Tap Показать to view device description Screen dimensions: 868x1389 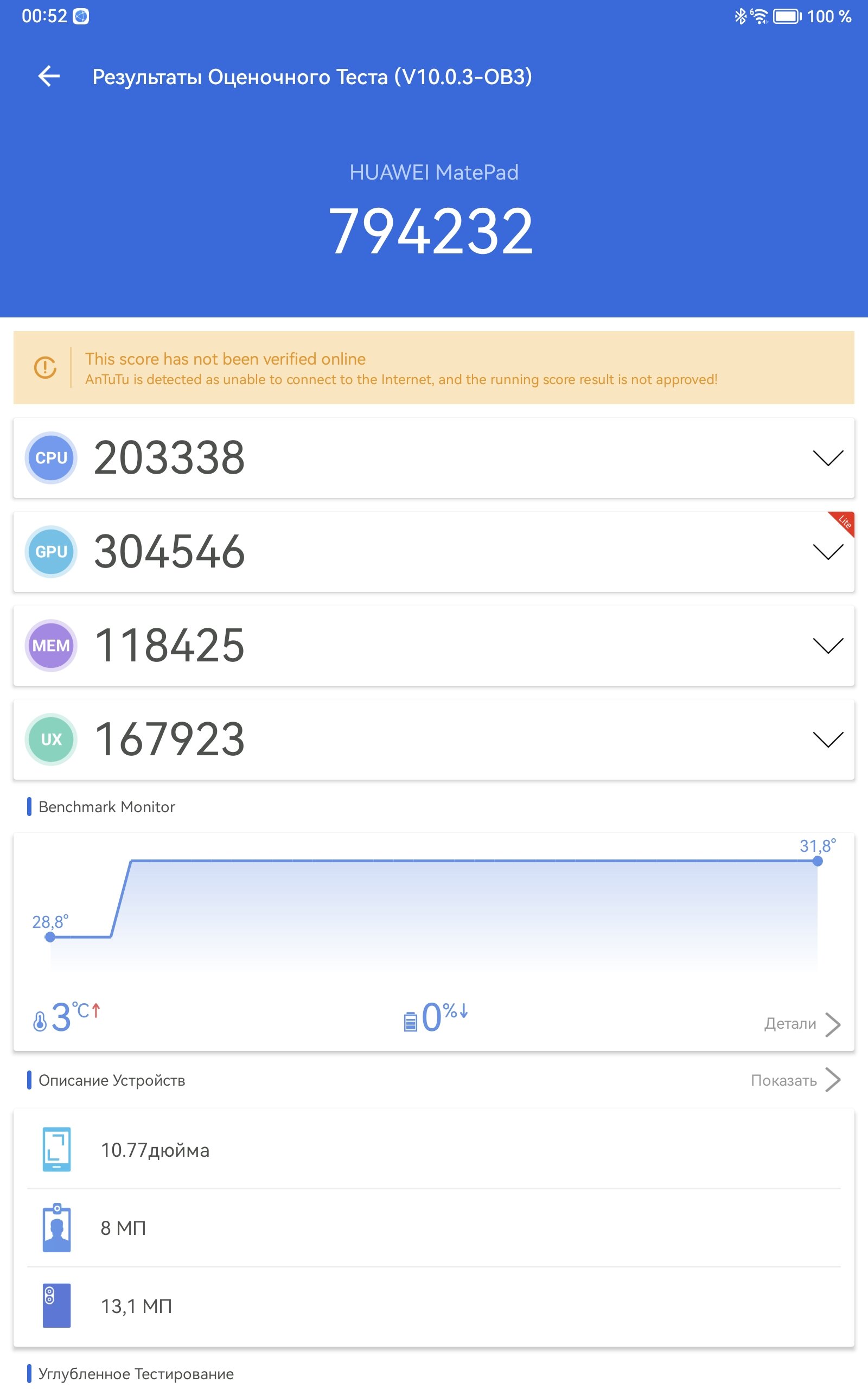pyautogui.click(x=795, y=1080)
